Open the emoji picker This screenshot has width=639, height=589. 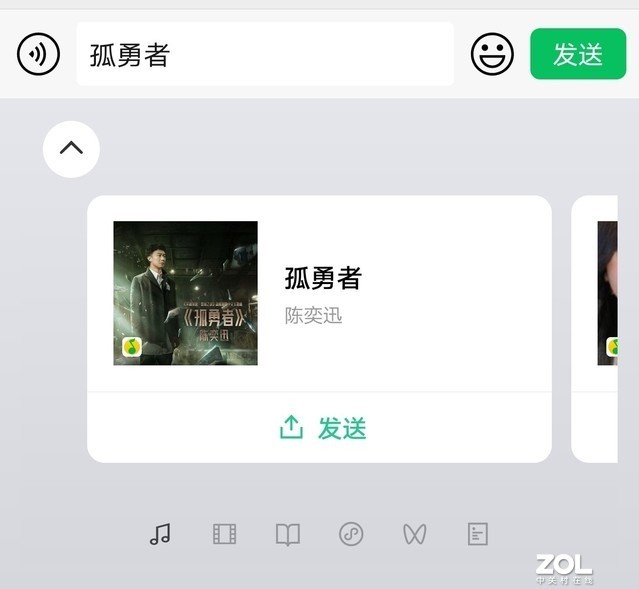click(492, 54)
